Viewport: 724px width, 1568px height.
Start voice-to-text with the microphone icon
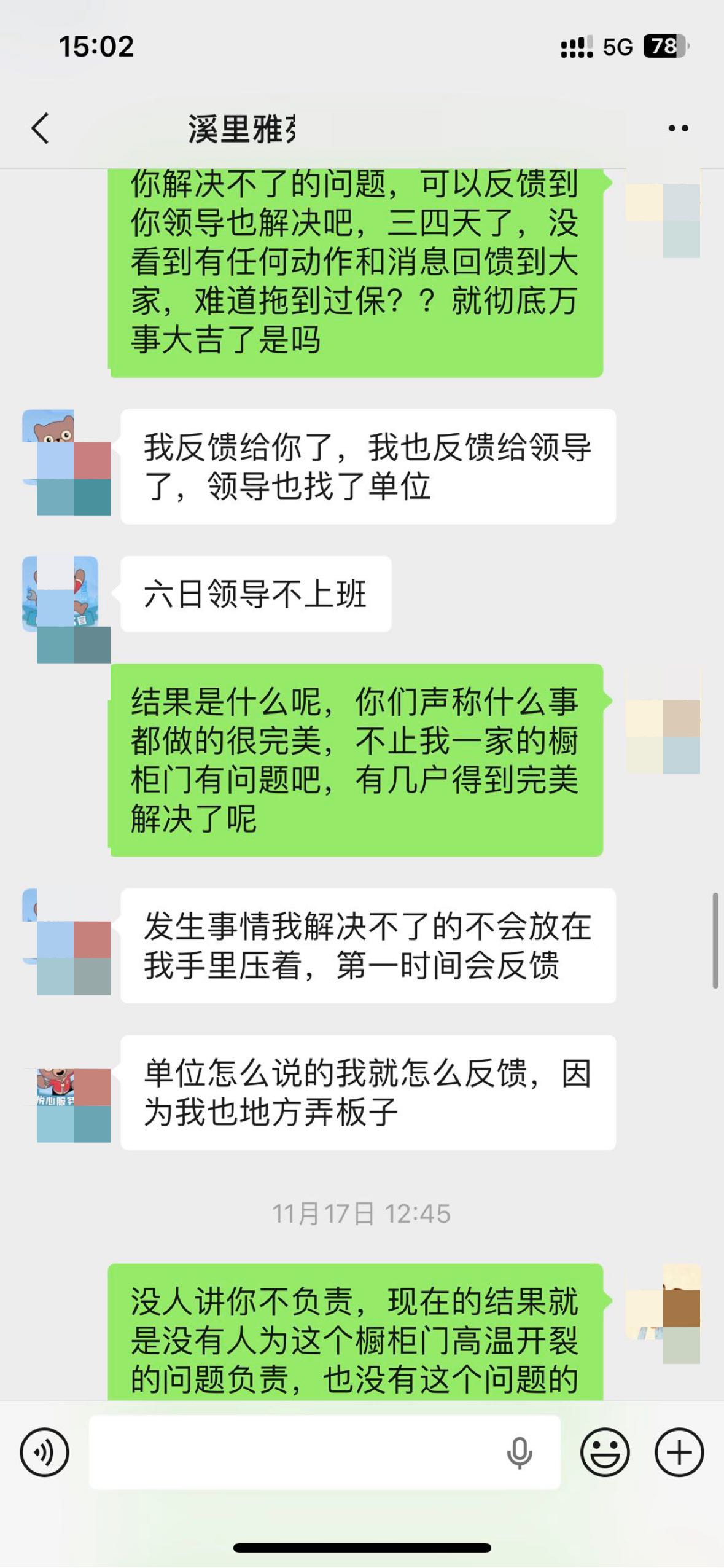point(519,1452)
